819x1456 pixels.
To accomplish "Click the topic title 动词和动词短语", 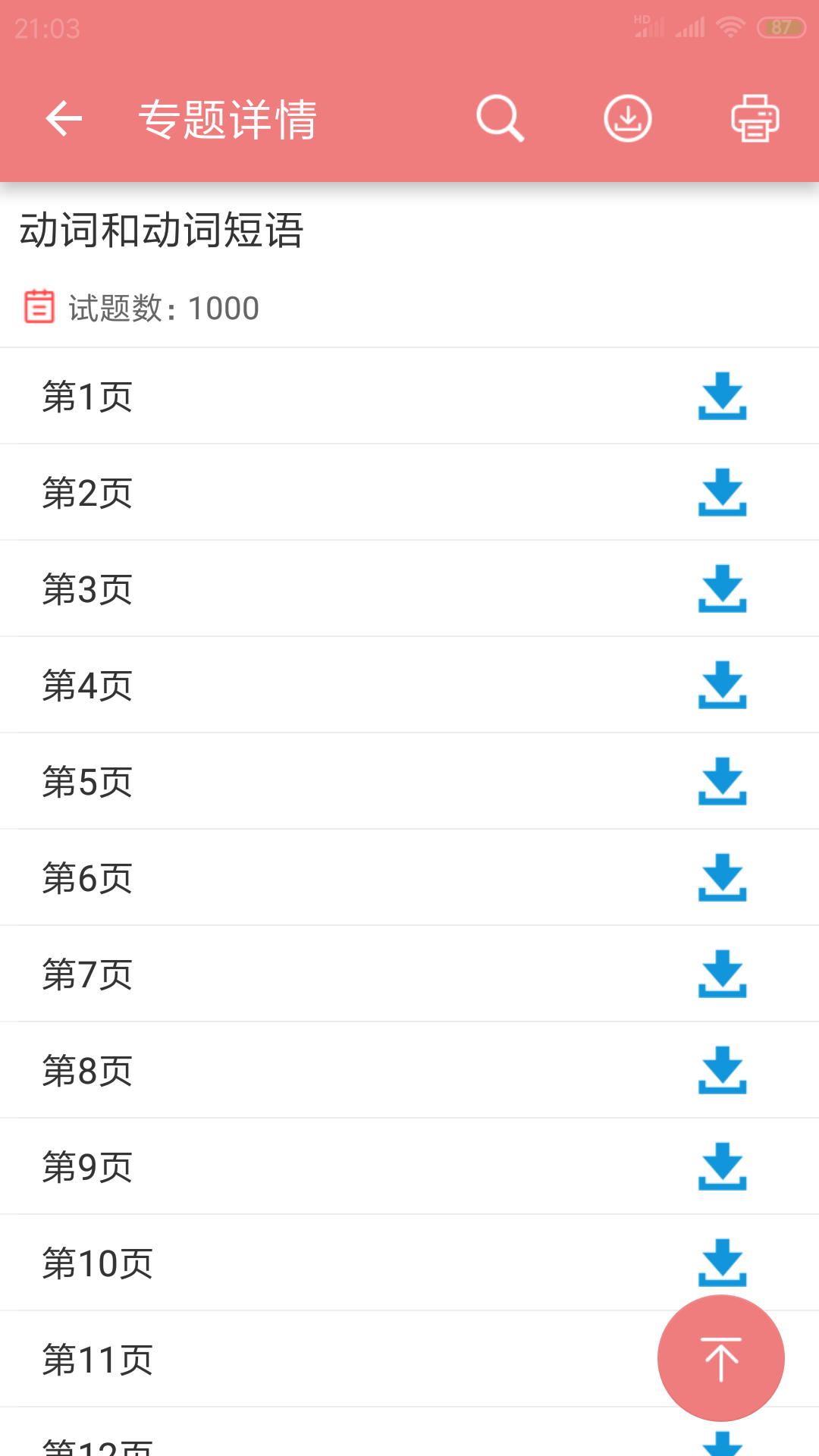I will coord(162,231).
